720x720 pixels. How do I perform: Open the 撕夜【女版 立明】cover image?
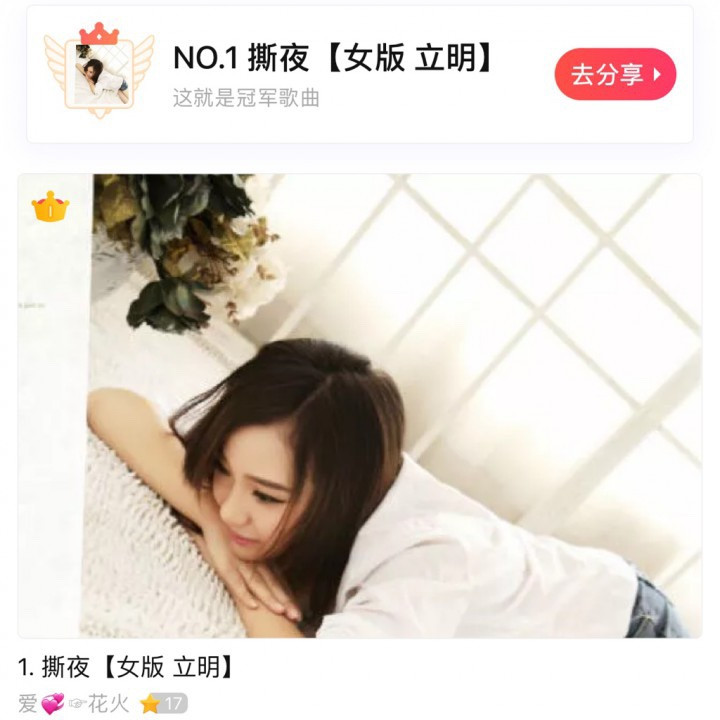tap(360, 406)
